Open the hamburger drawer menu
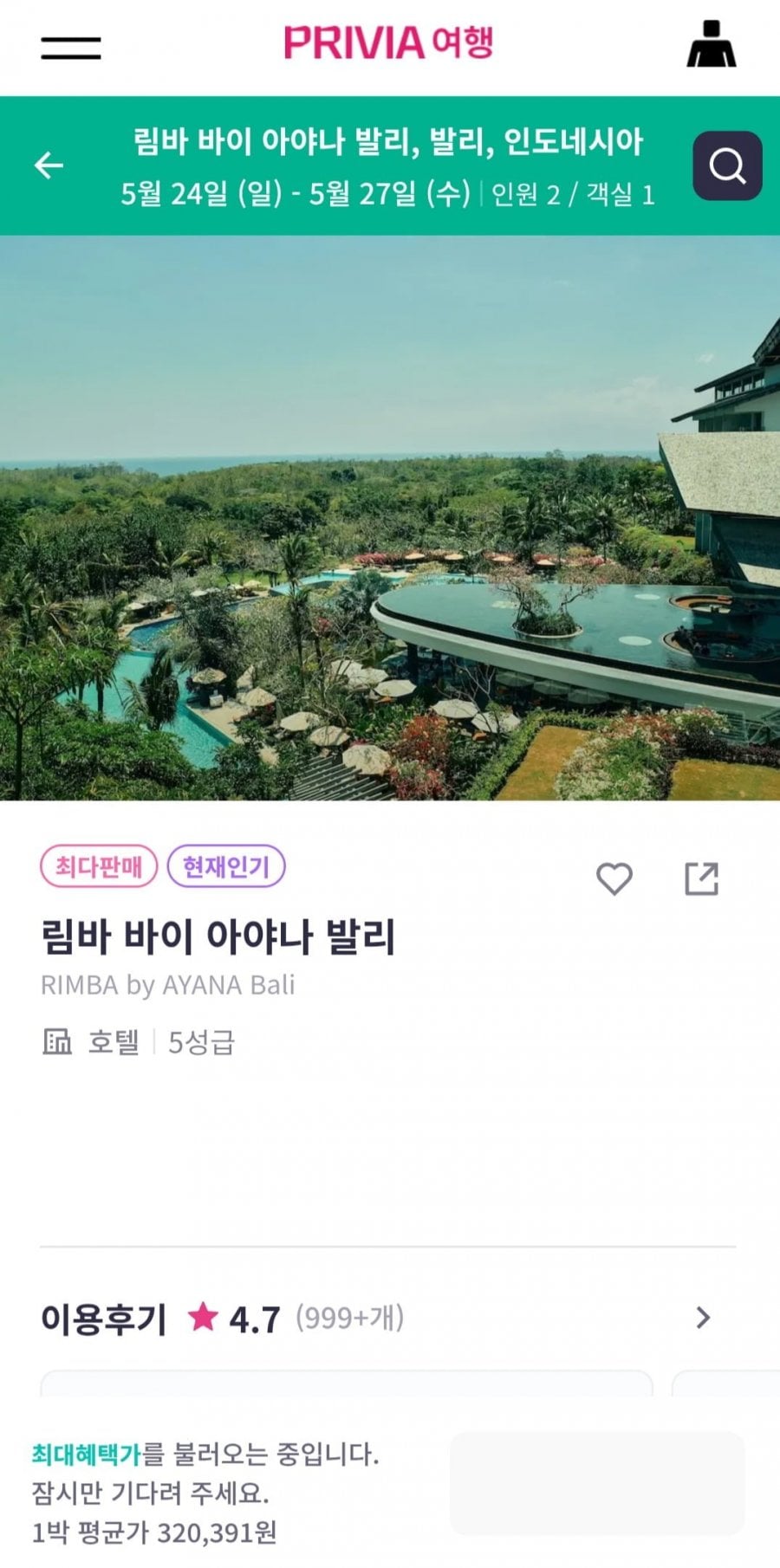780x1568 pixels. tap(71, 48)
